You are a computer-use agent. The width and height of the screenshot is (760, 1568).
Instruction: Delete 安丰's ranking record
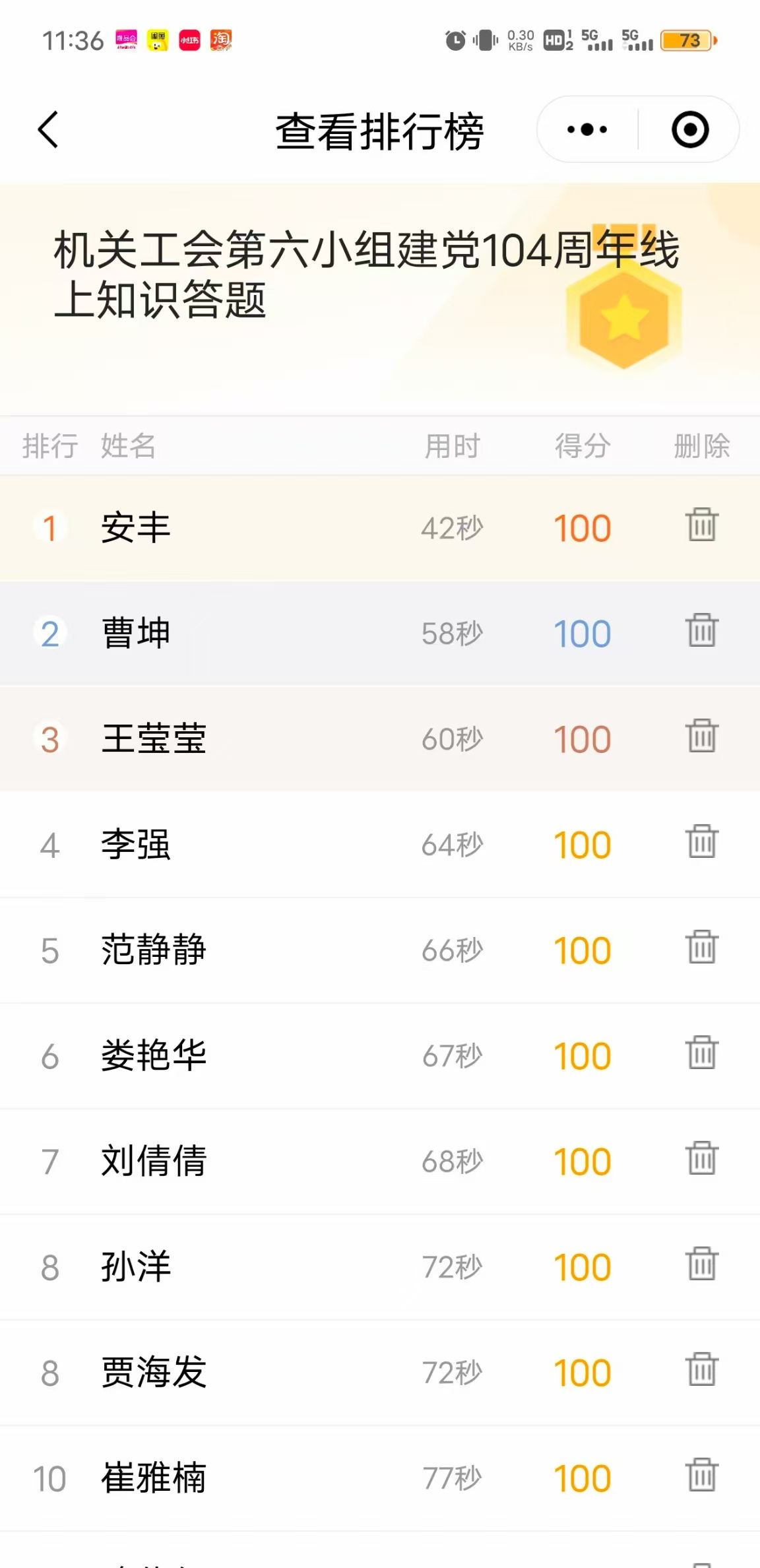click(701, 525)
